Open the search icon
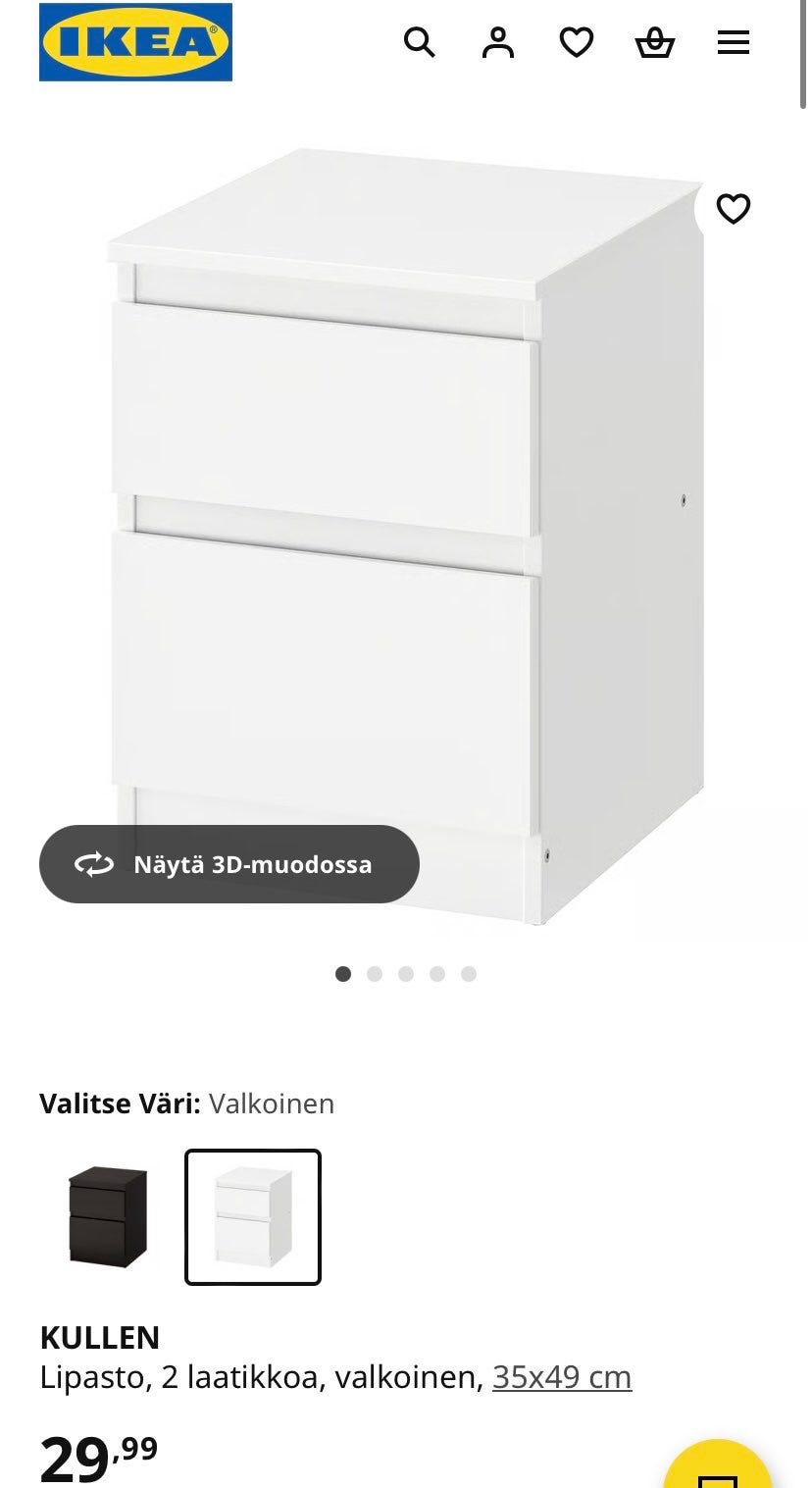The image size is (812, 1488). click(420, 42)
